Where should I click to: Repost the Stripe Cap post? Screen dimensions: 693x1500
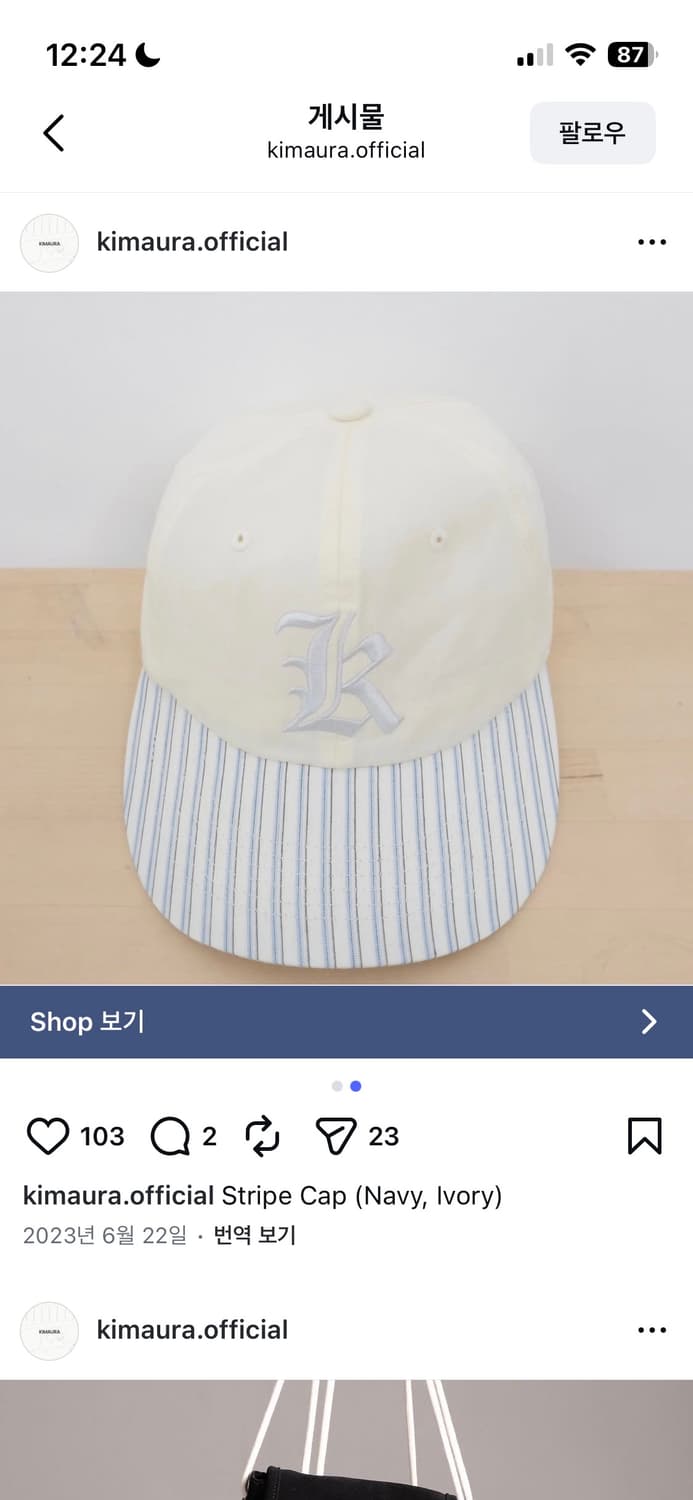coord(262,1136)
